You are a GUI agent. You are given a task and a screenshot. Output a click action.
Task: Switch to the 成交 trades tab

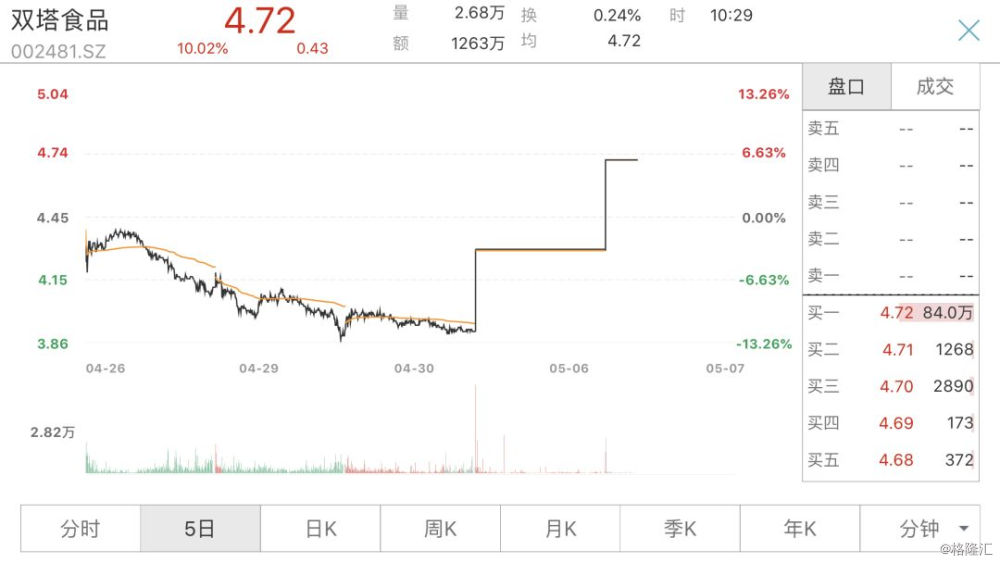935,87
